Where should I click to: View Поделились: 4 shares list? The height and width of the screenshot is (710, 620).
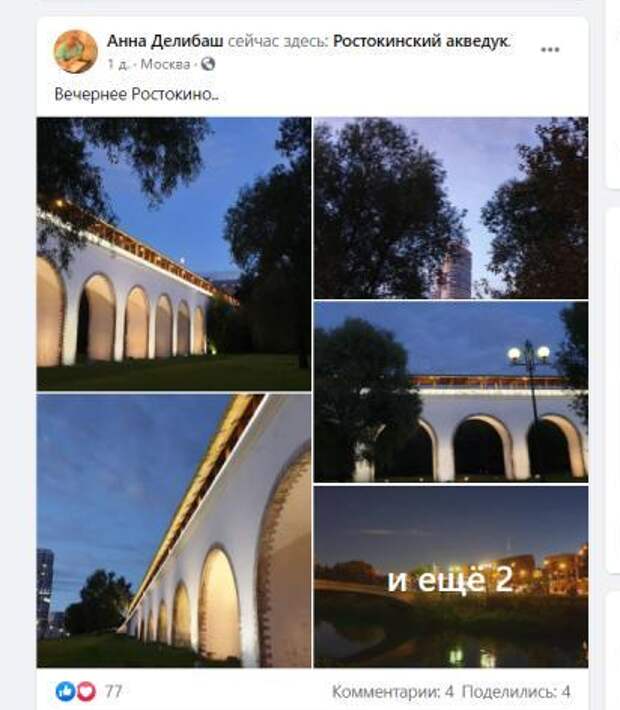517,691
